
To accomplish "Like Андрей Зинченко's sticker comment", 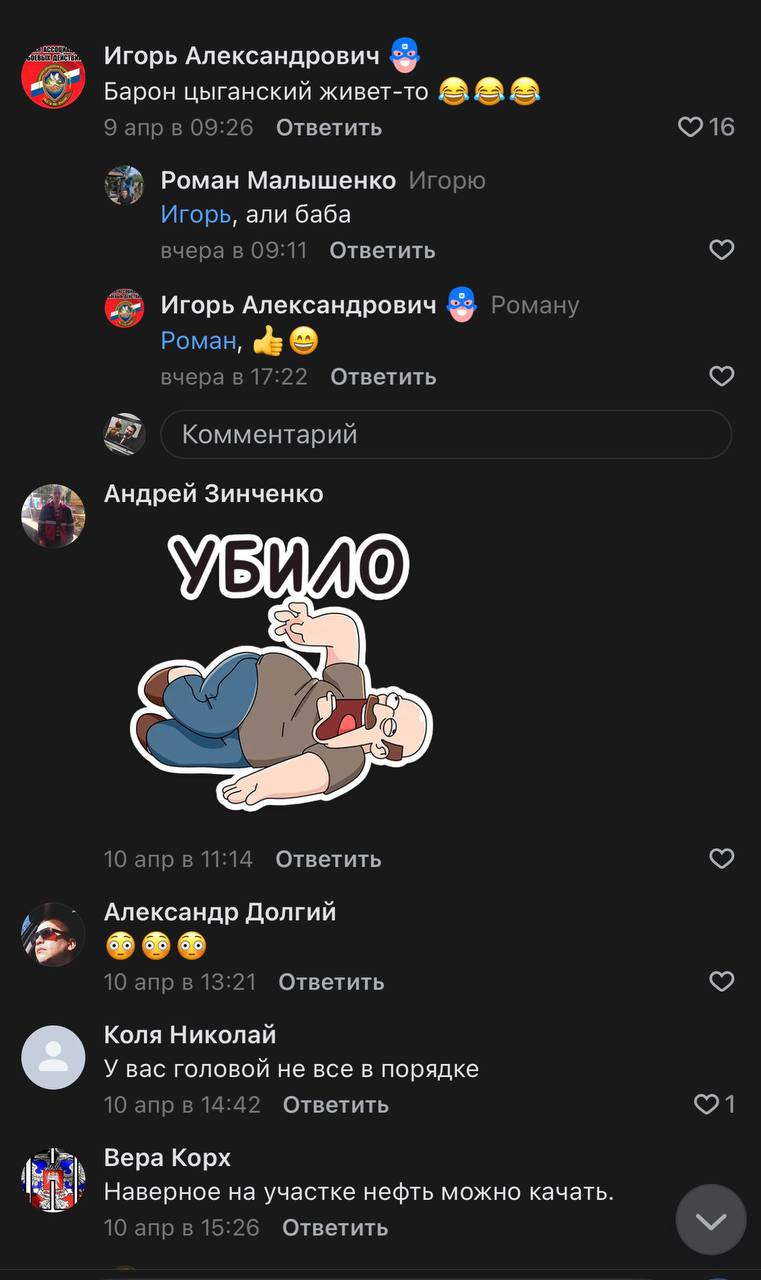I will coord(721,858).
